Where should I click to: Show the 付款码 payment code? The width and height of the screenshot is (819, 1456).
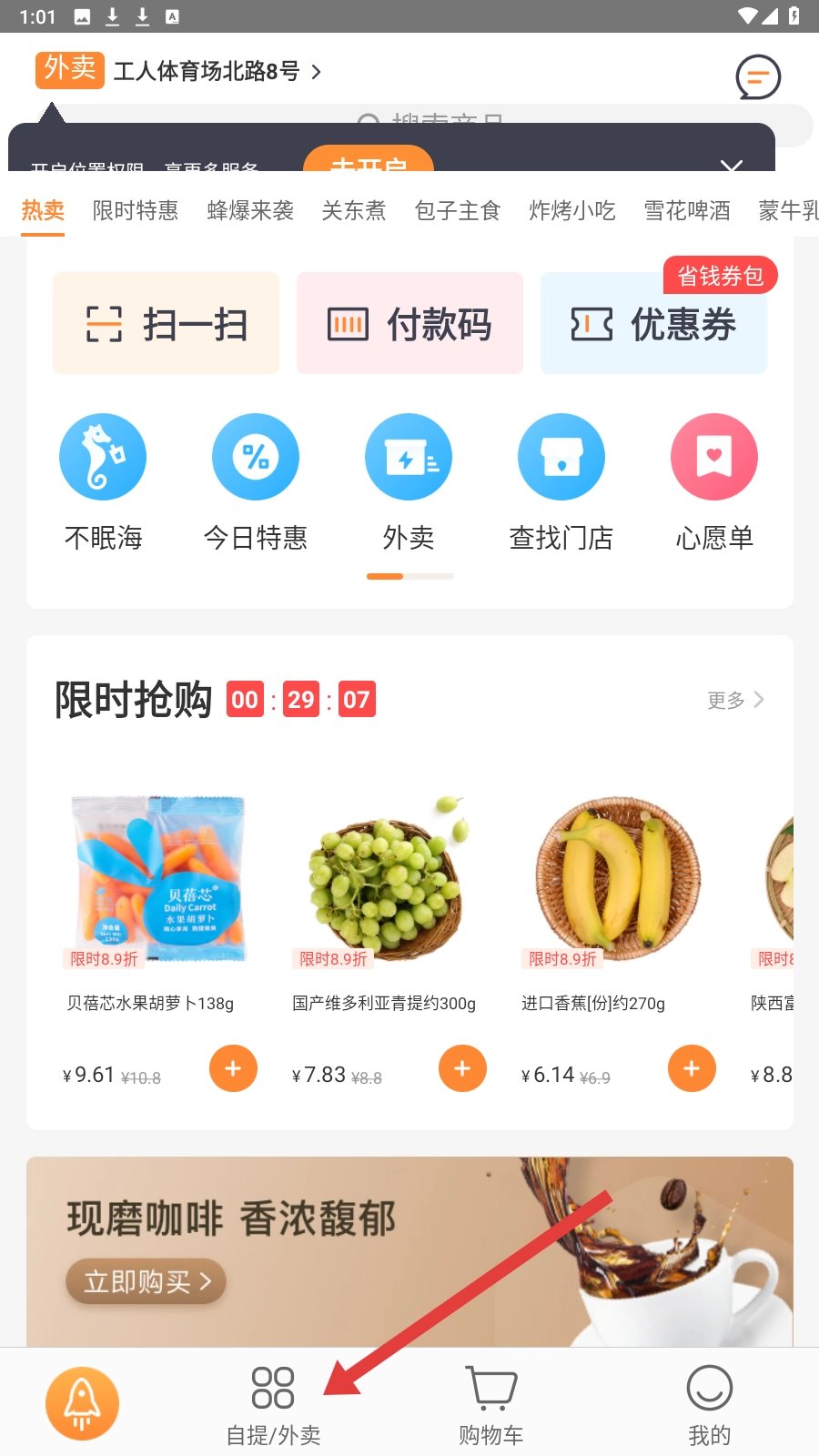click(x=409, y=324)
